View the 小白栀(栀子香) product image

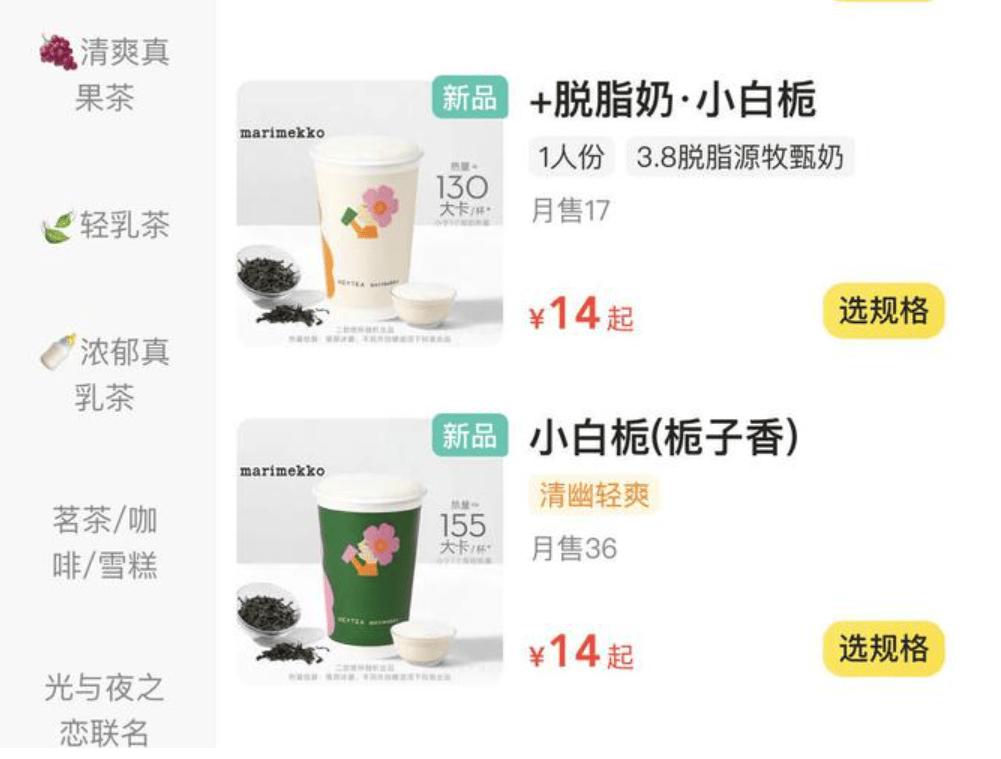click(x=370, y=551)
